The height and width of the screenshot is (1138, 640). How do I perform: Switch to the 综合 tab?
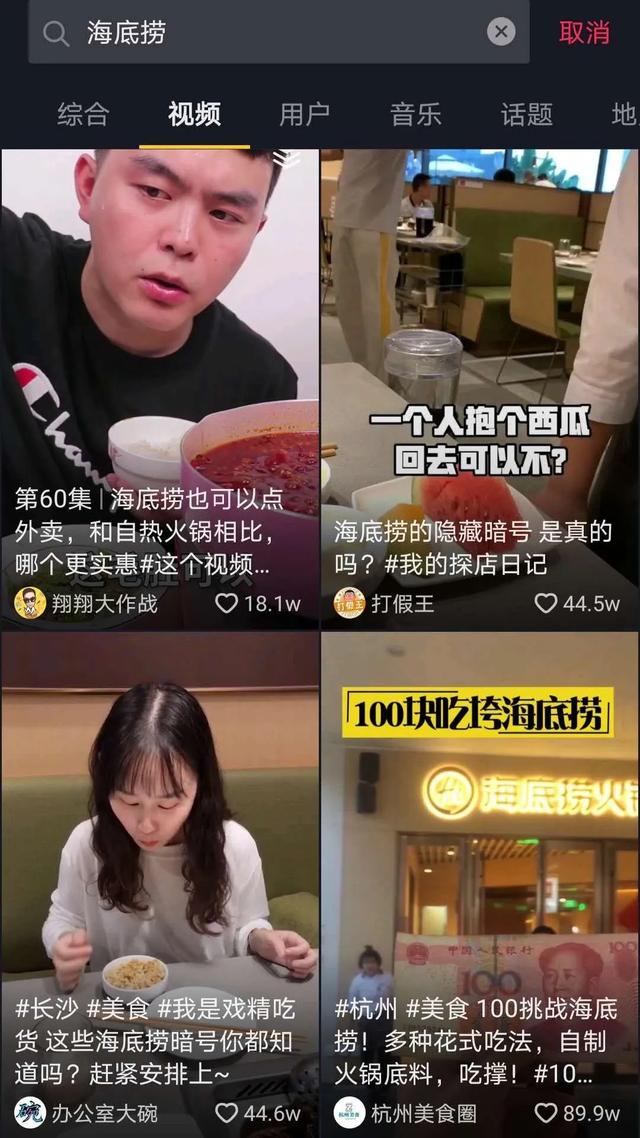(x=83, y=114)
